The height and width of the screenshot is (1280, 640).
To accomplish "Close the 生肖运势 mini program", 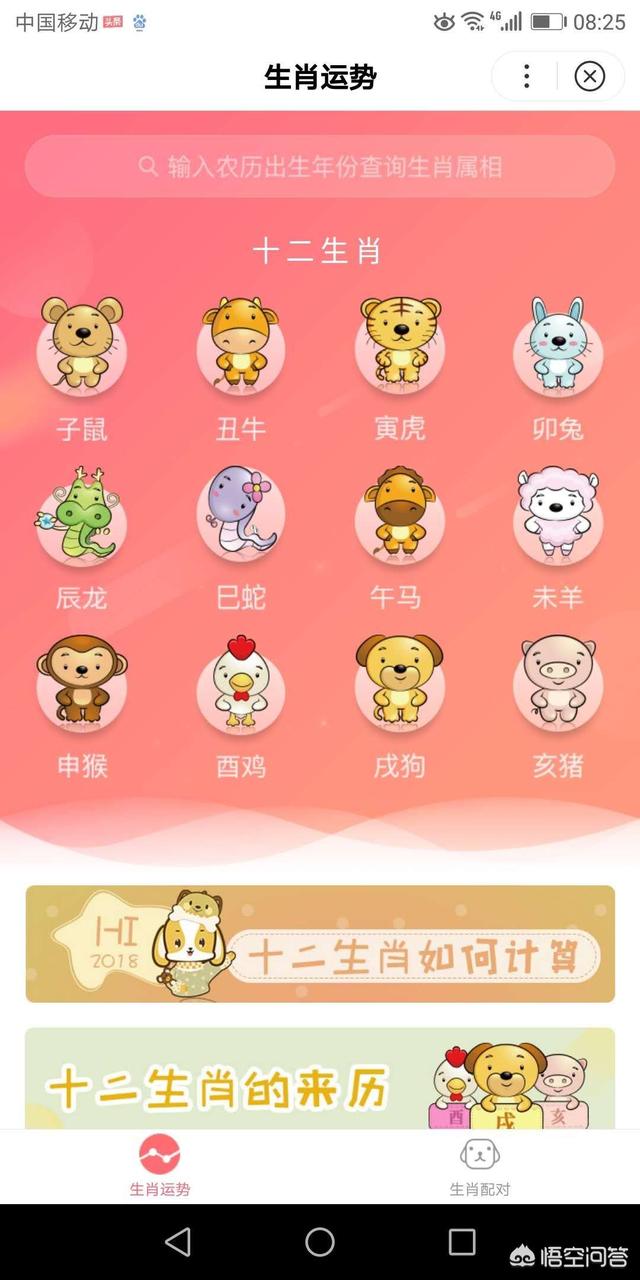I will click(590, 76).
